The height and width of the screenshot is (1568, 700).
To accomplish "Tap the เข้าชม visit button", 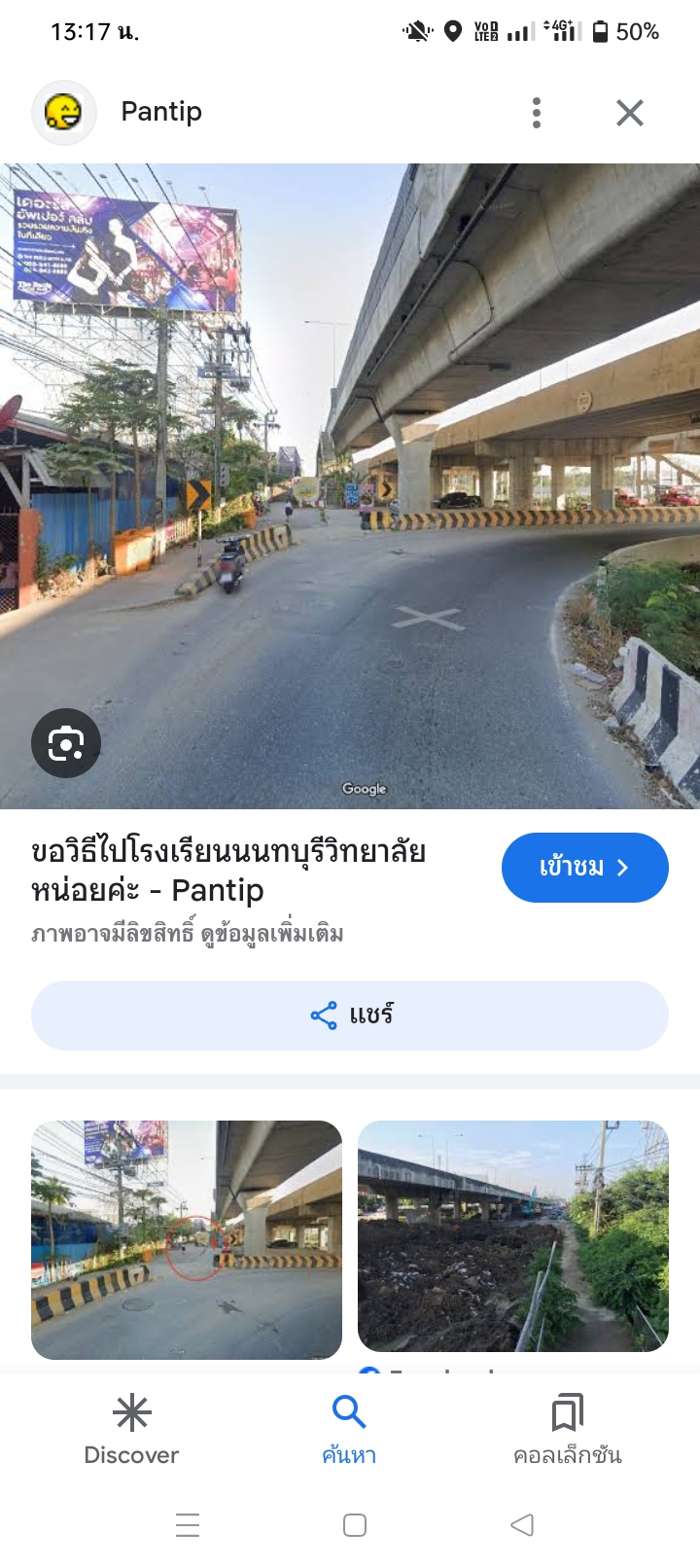I will (x=584, y=867).
